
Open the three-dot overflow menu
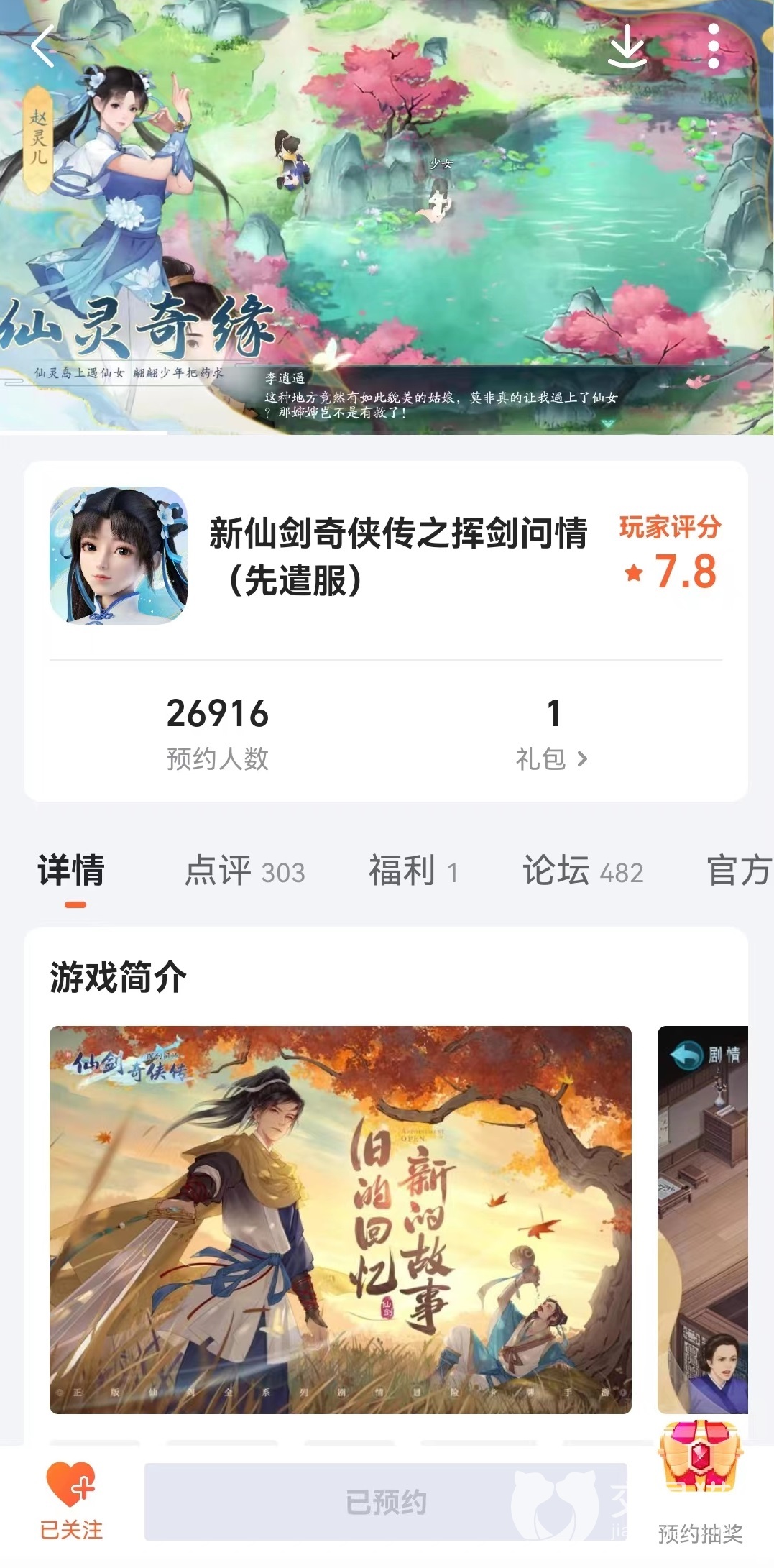[x=713, y=47]
